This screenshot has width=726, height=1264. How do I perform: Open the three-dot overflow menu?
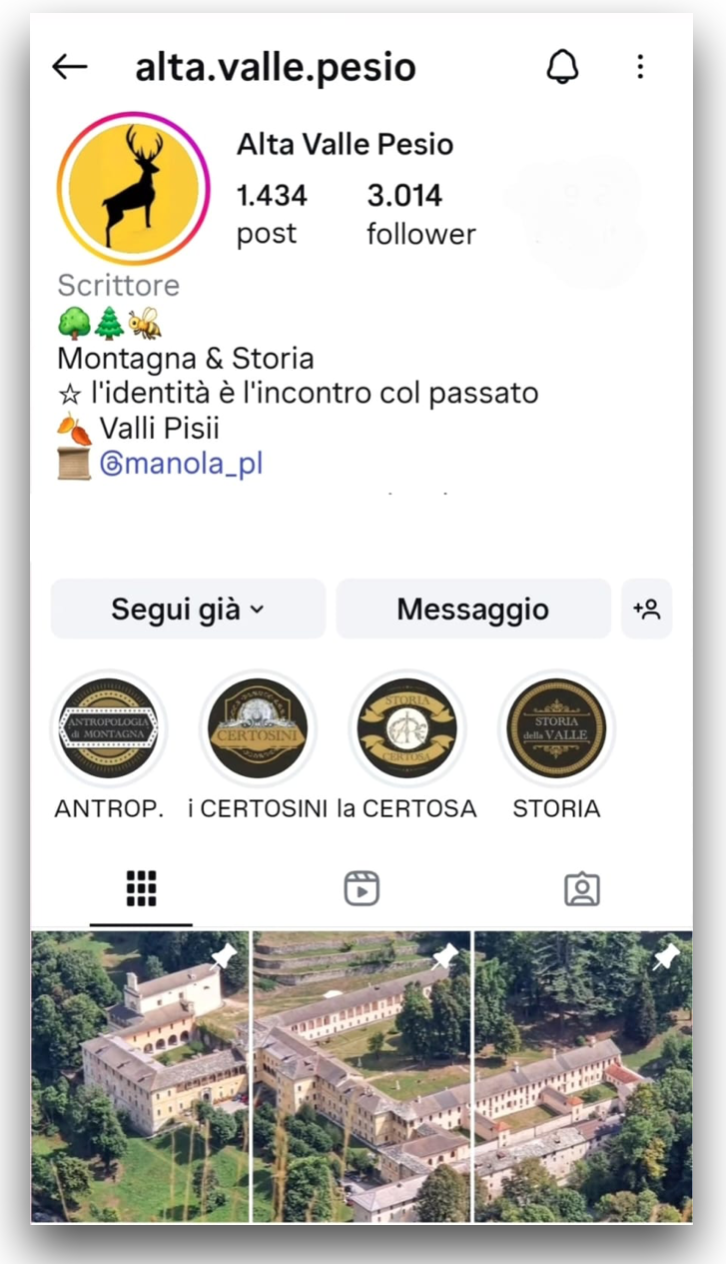pos(640,67)
